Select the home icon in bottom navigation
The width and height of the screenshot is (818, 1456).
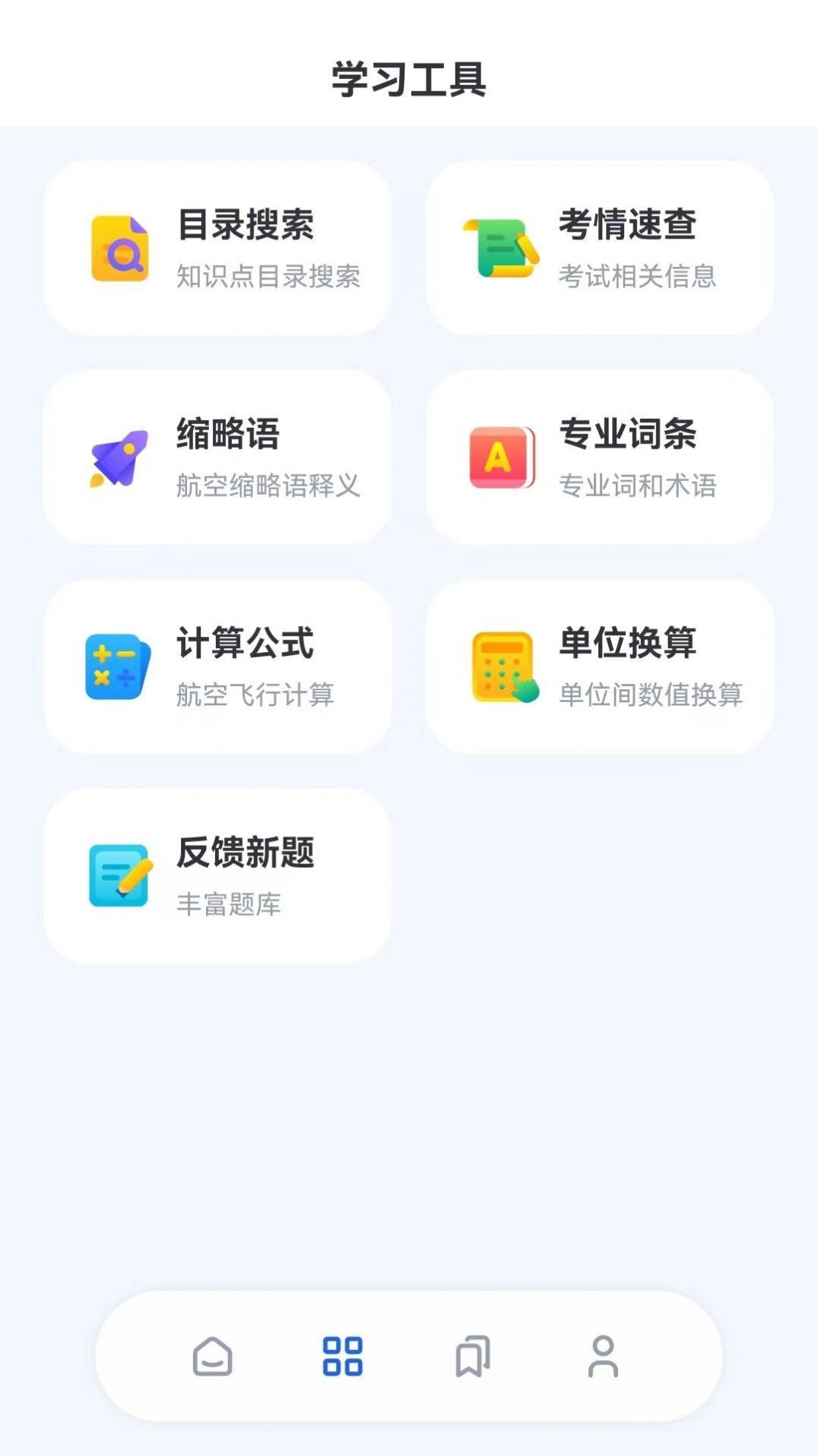coord(213,1359)
